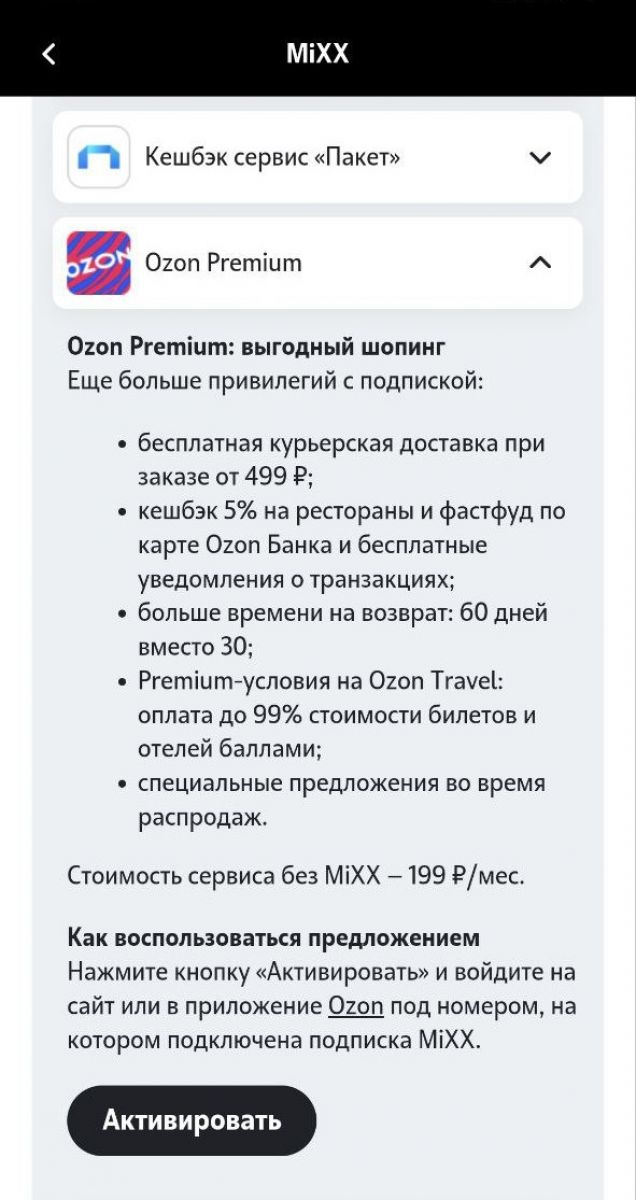636x1200 pixels.
Task: Collapse the Ozon Premium section
Action: pos(317,263)
